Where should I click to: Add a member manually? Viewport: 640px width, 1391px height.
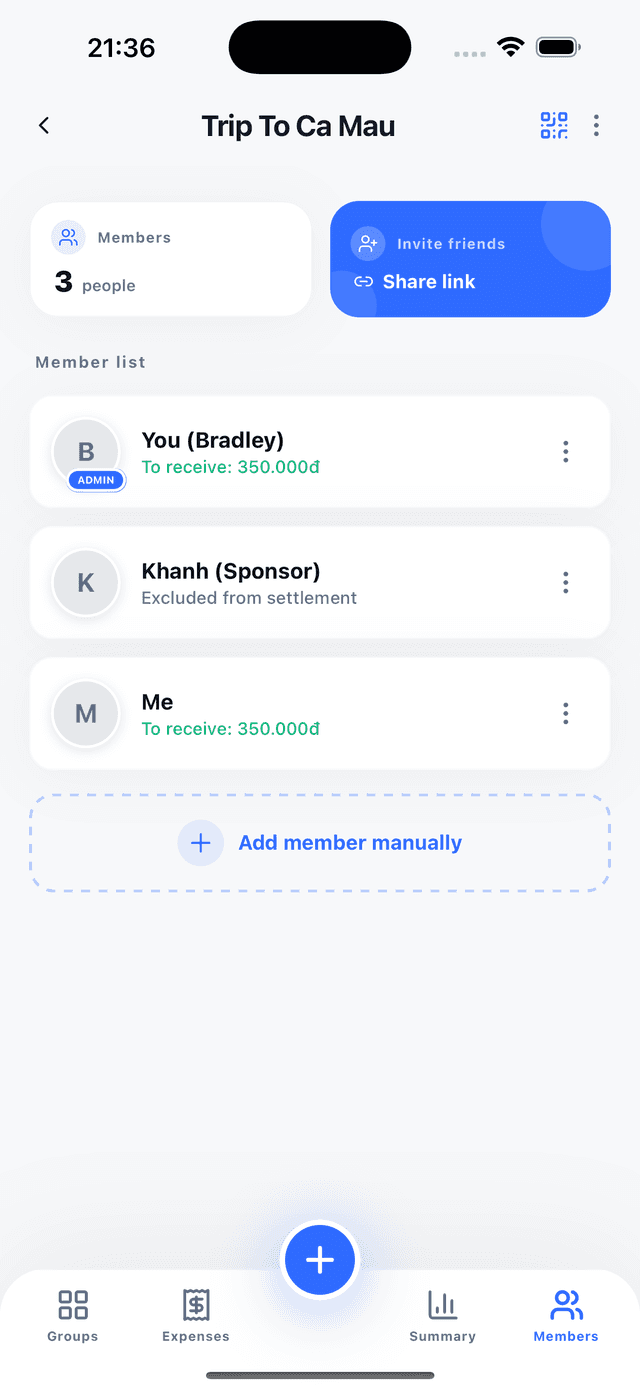click(320, 843)
